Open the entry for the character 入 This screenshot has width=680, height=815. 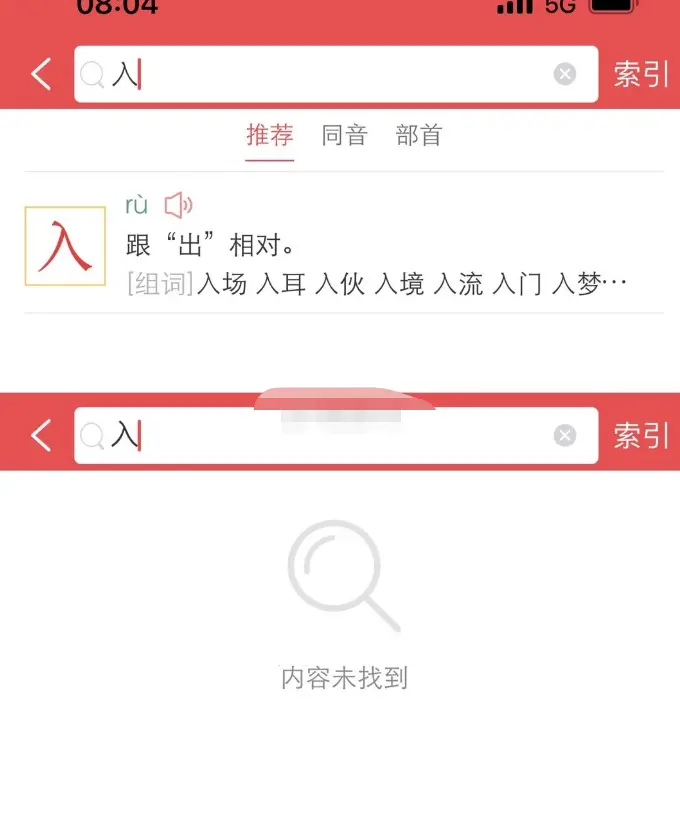tap(65, 246)
